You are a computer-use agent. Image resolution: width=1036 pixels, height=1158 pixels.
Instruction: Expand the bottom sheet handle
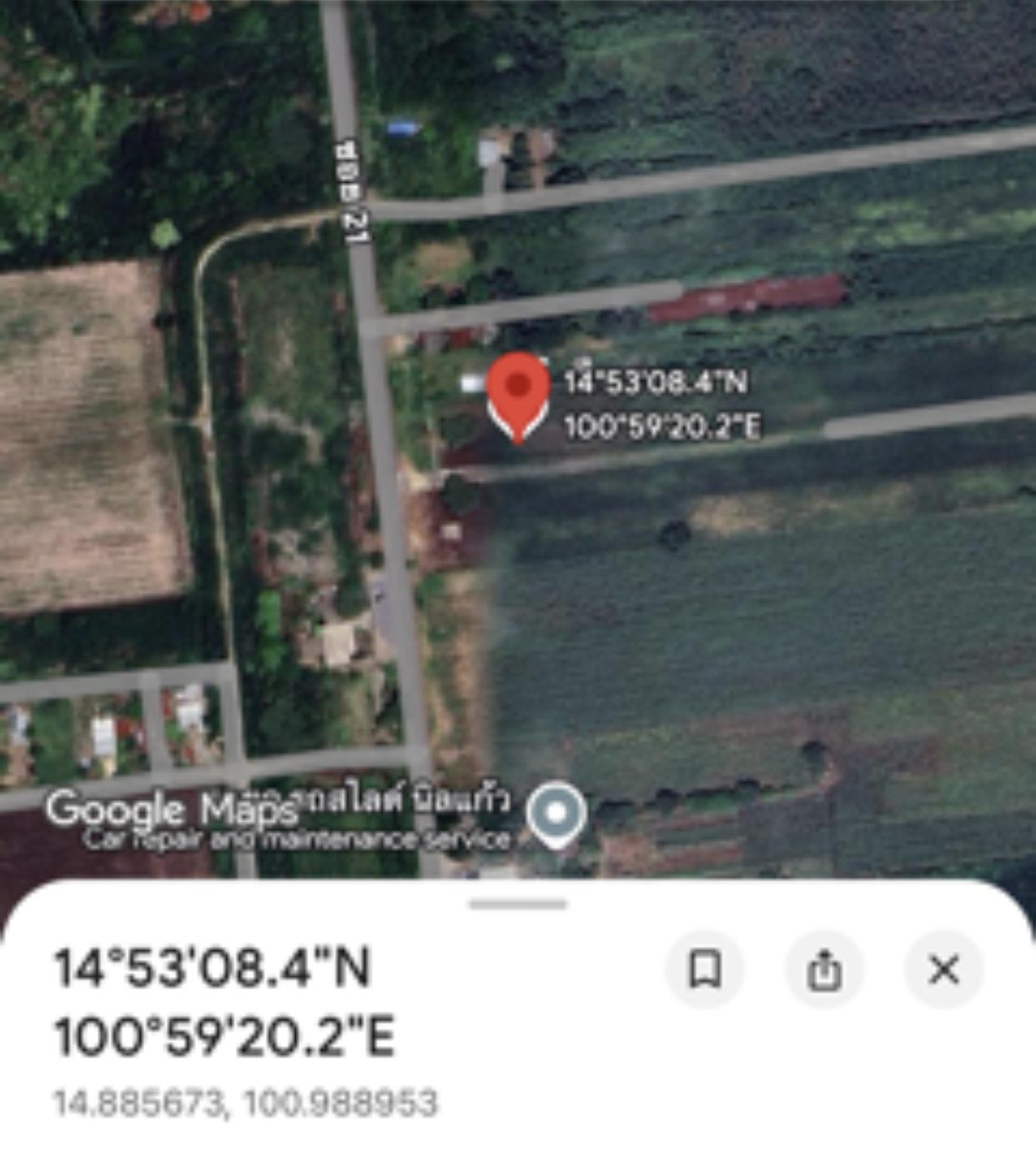(517, 904)
